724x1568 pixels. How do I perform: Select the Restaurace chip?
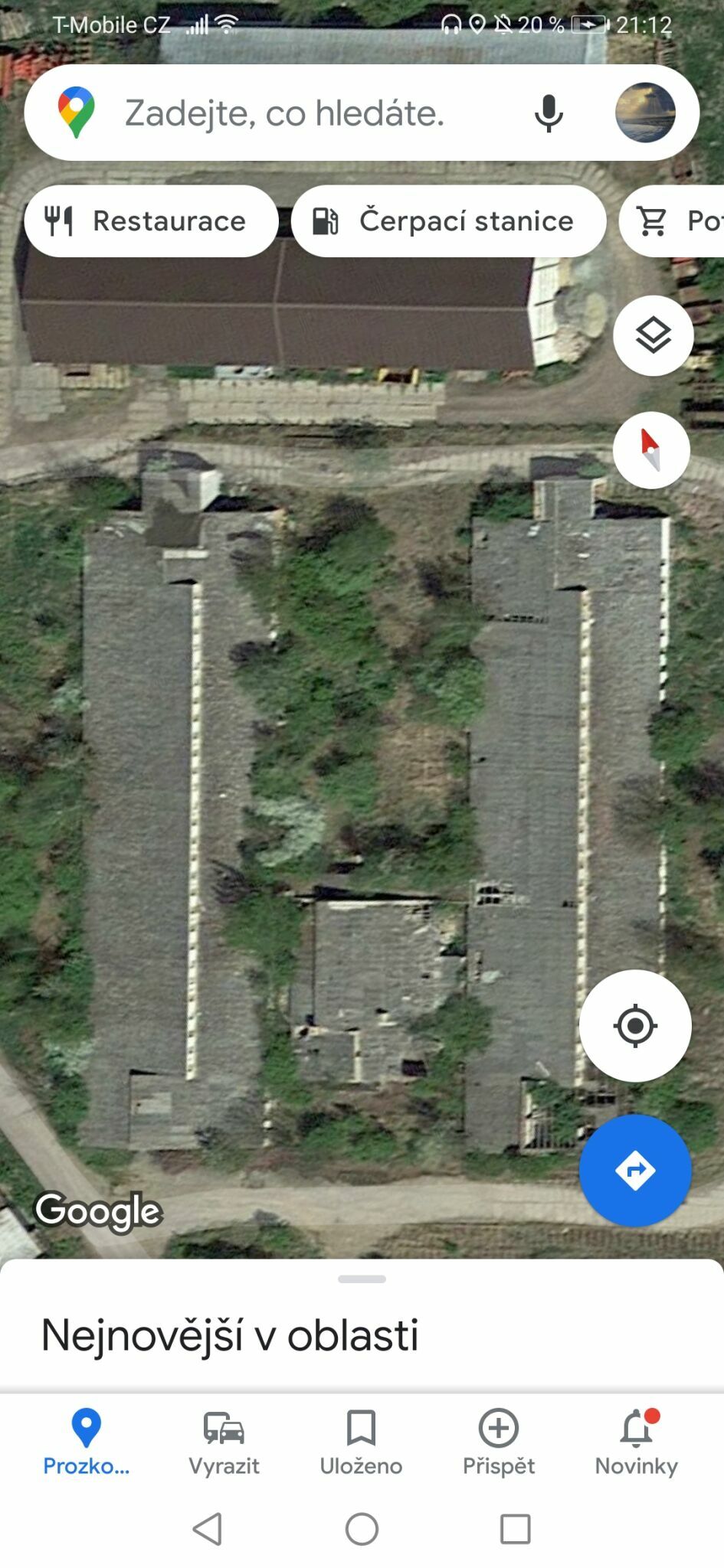(x=151, y=221)
